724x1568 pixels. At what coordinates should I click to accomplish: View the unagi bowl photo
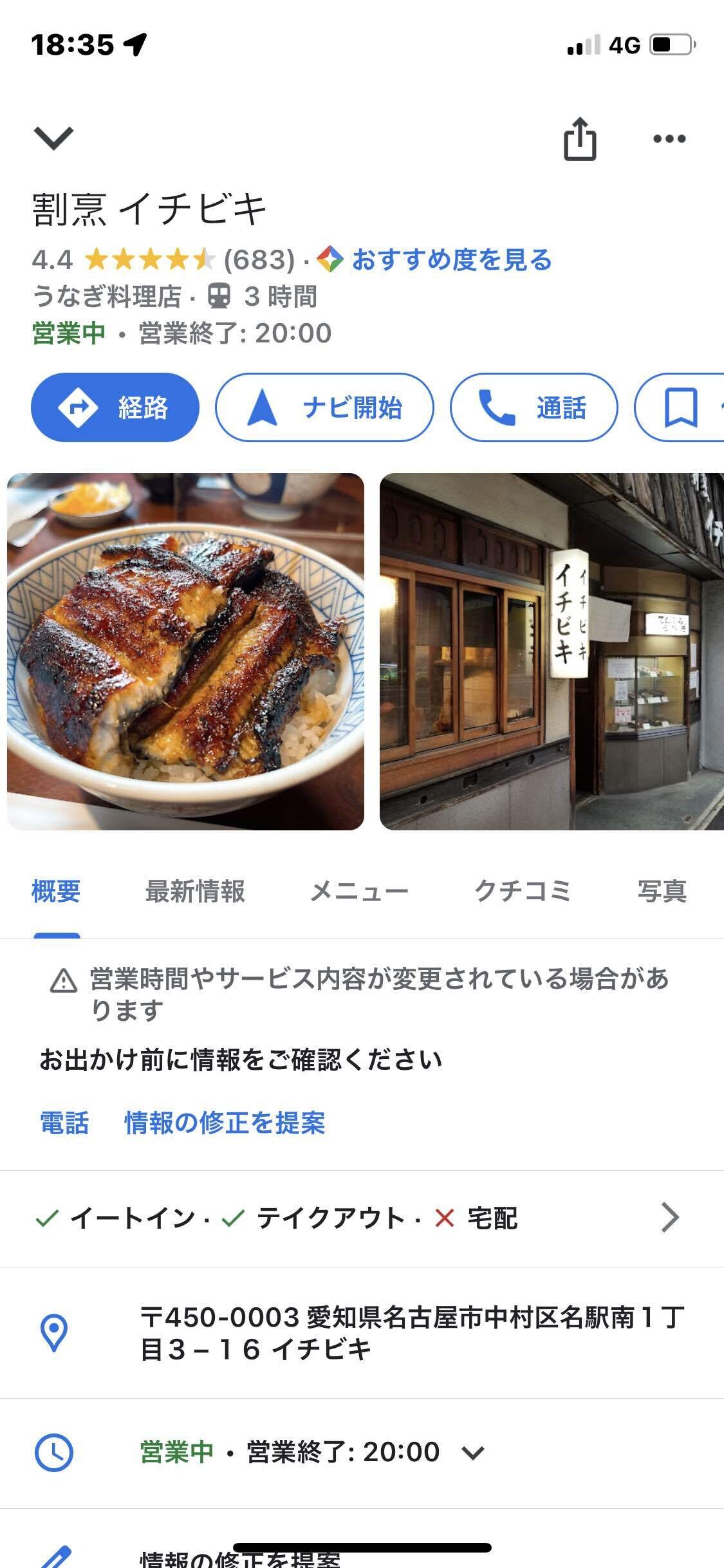tap(185, 650)
